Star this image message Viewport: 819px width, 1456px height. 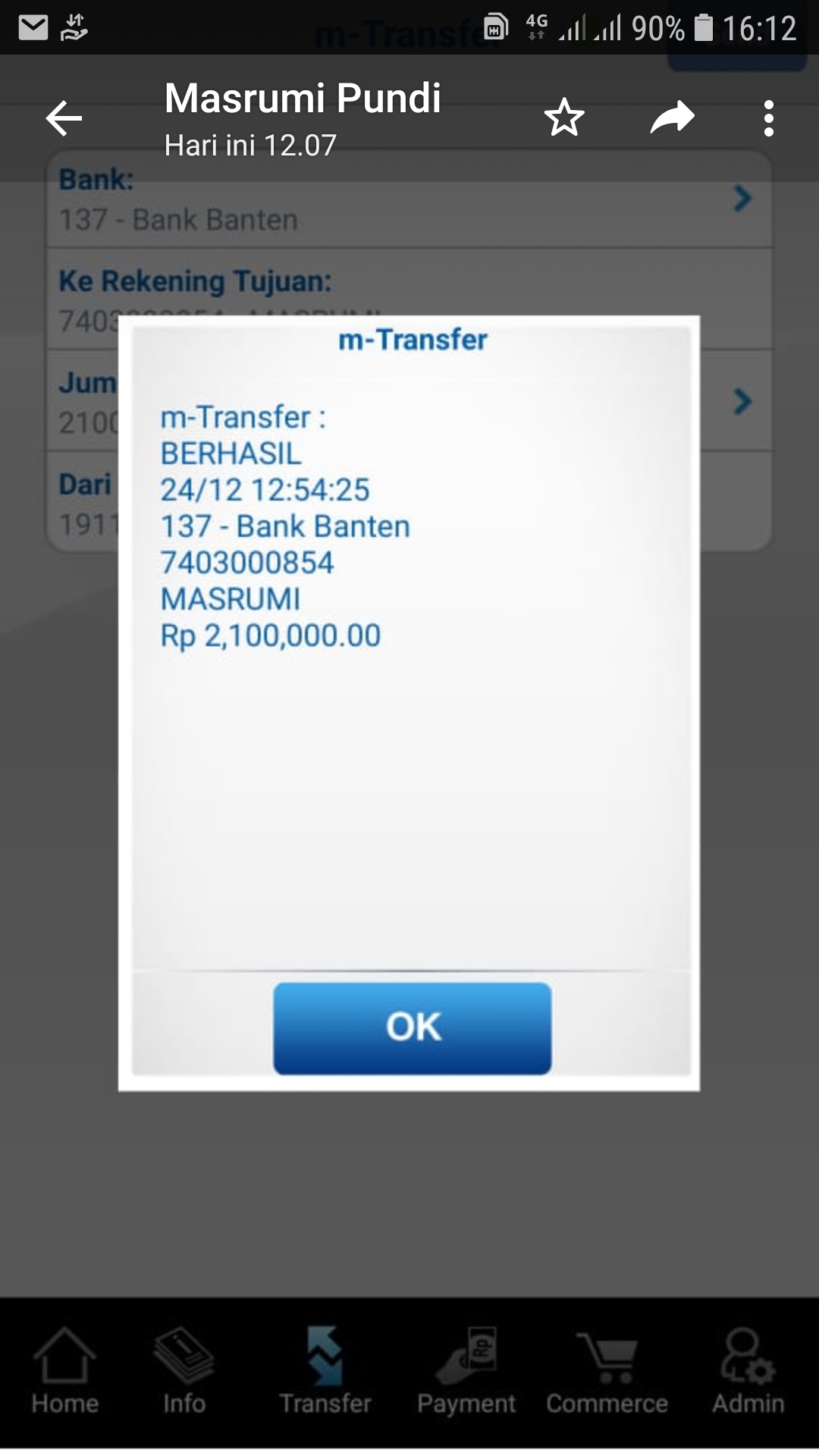[564, 118]
